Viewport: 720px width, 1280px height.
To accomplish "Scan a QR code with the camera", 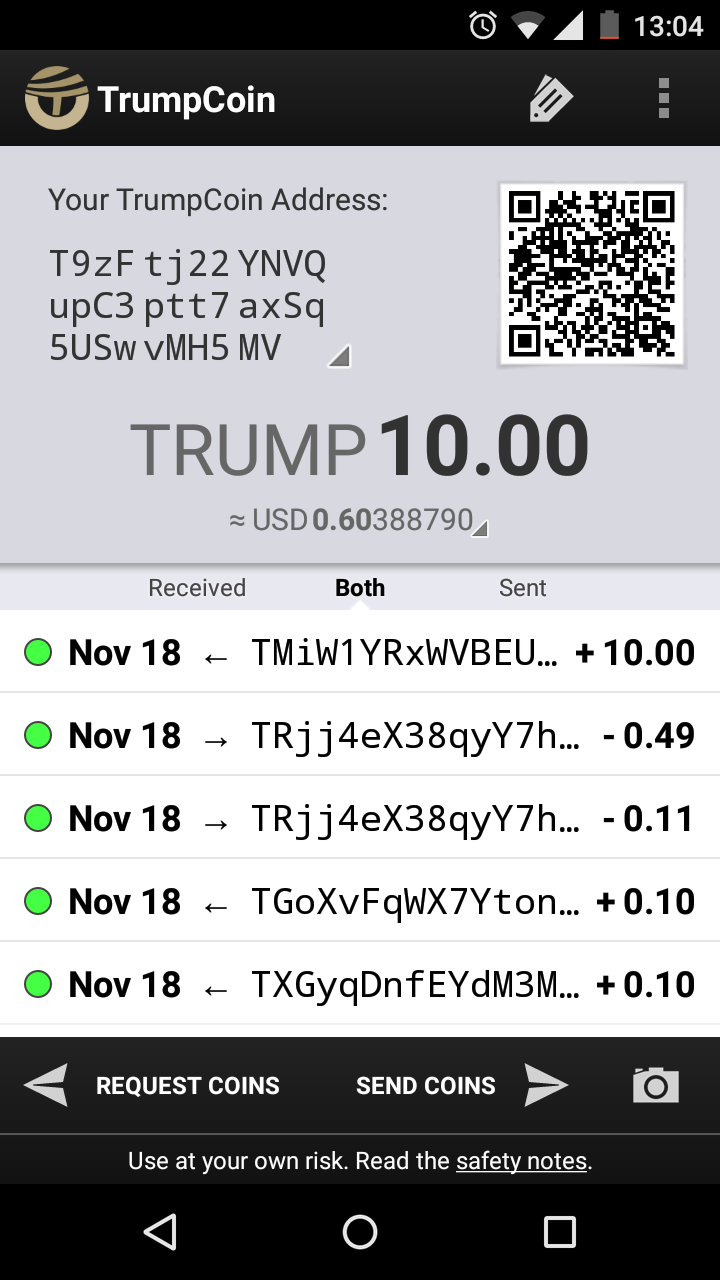I will click(x=656, y=1085).
